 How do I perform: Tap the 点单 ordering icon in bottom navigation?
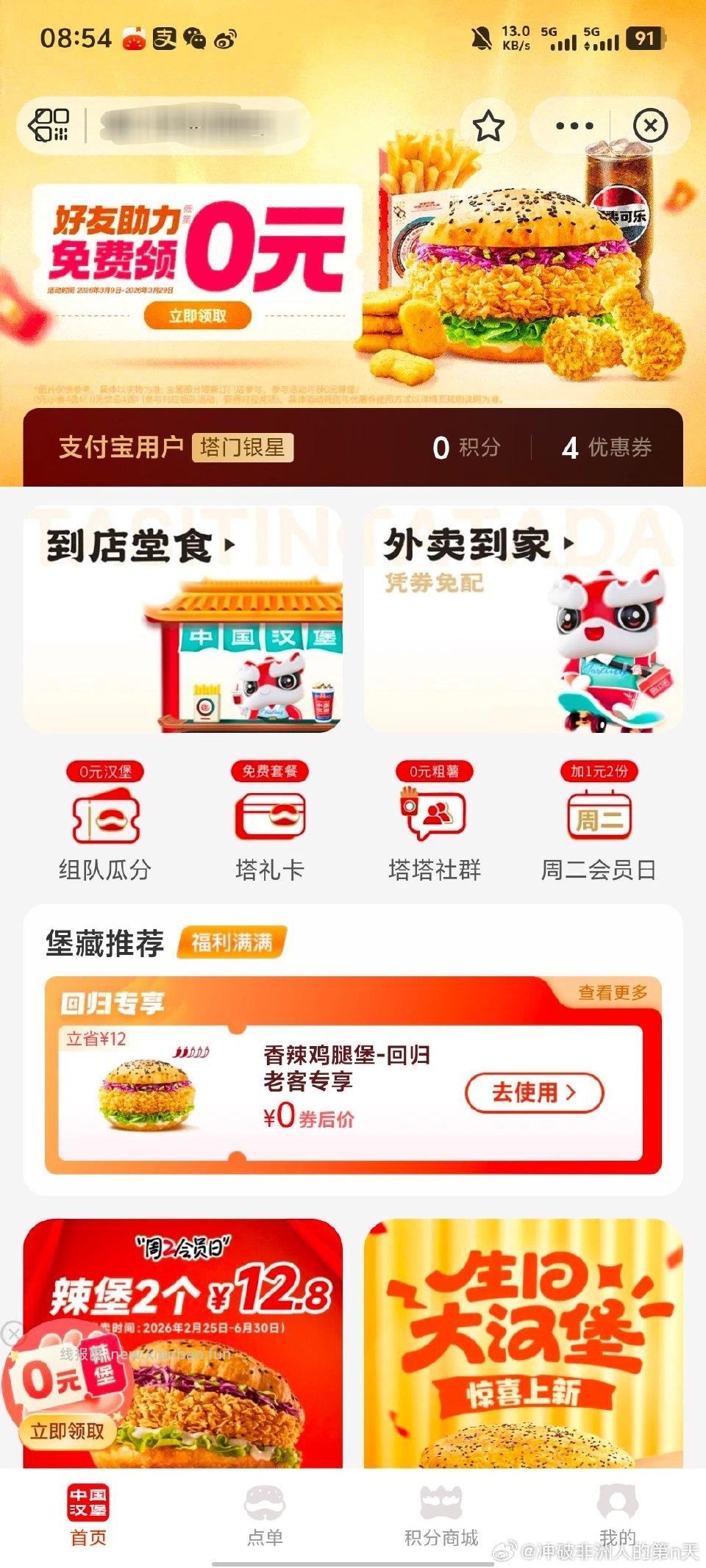(265, 1507)
